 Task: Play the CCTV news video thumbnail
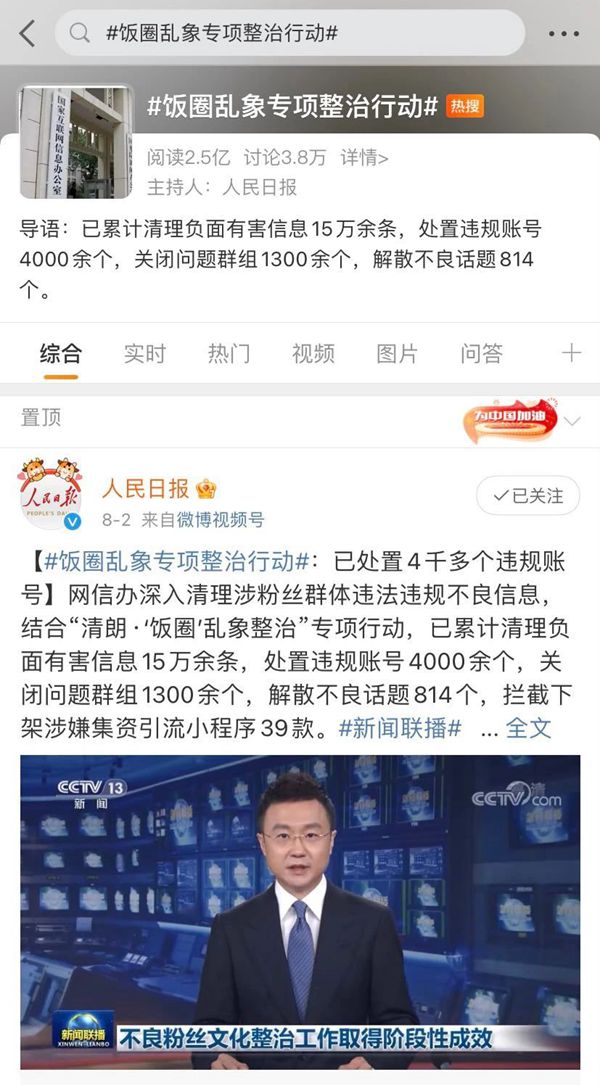[x=300, y=912]
